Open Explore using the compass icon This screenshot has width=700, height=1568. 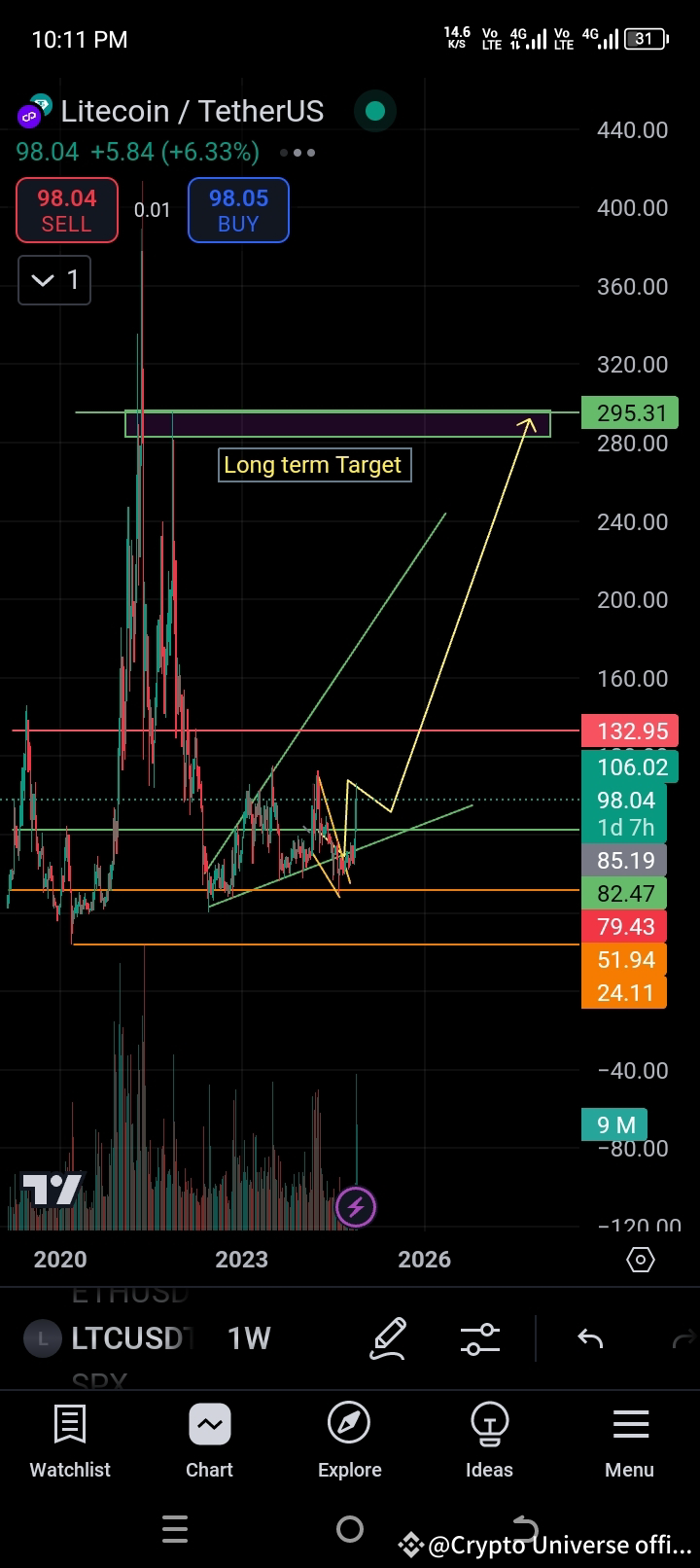tap(349, 1440)
